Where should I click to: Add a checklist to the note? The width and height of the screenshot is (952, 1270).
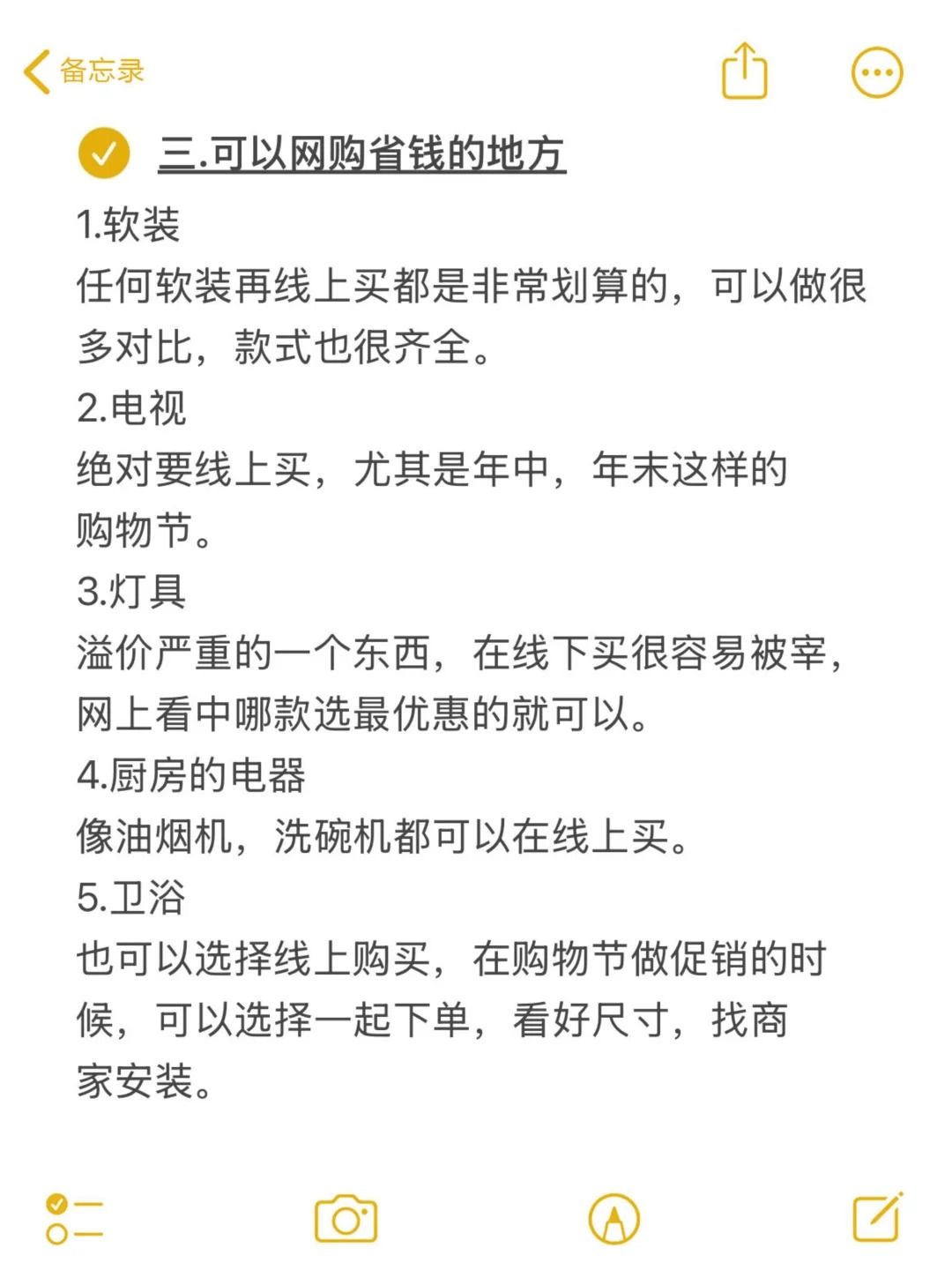point(74,1220)
